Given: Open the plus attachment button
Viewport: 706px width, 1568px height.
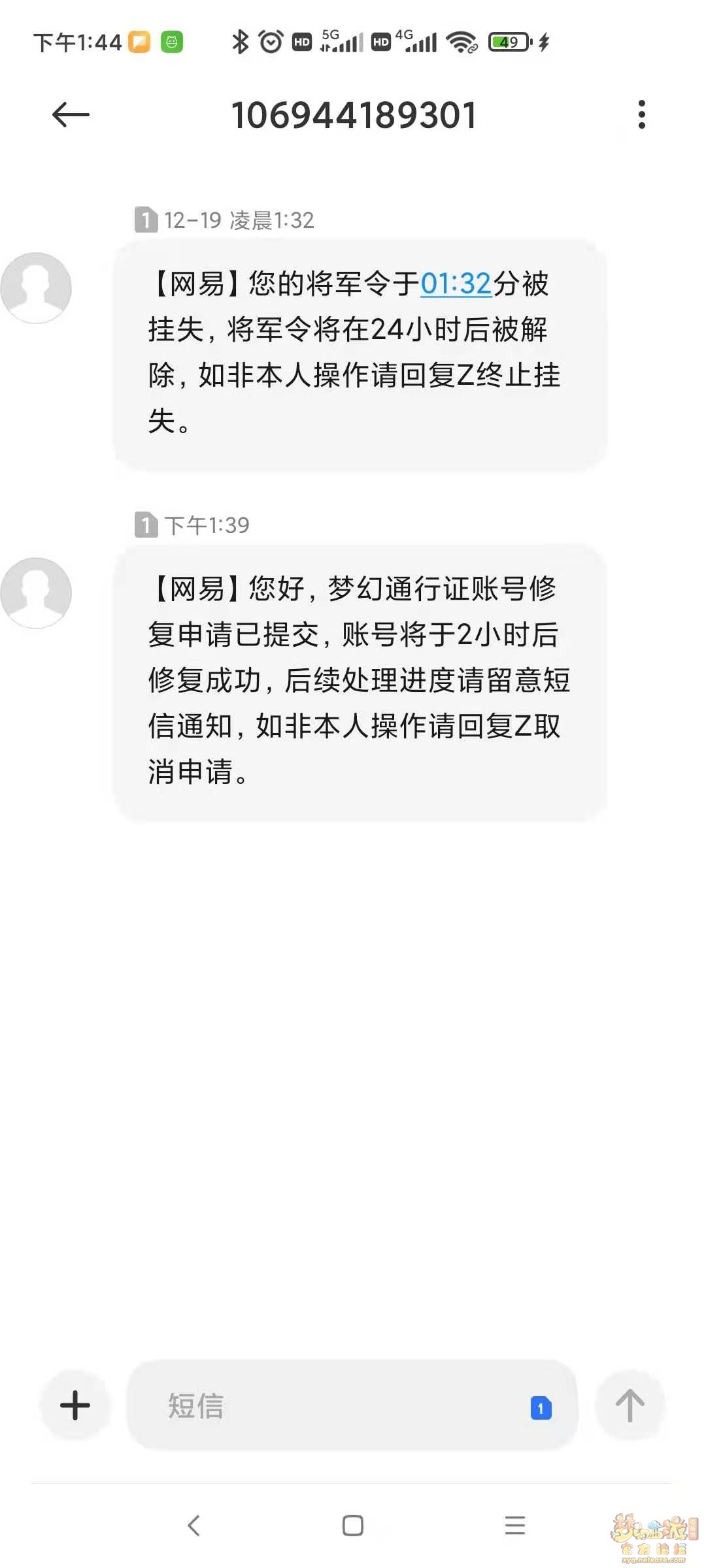Looking at the screenshot, I should pyautogui.click(x=75, y=1405).
